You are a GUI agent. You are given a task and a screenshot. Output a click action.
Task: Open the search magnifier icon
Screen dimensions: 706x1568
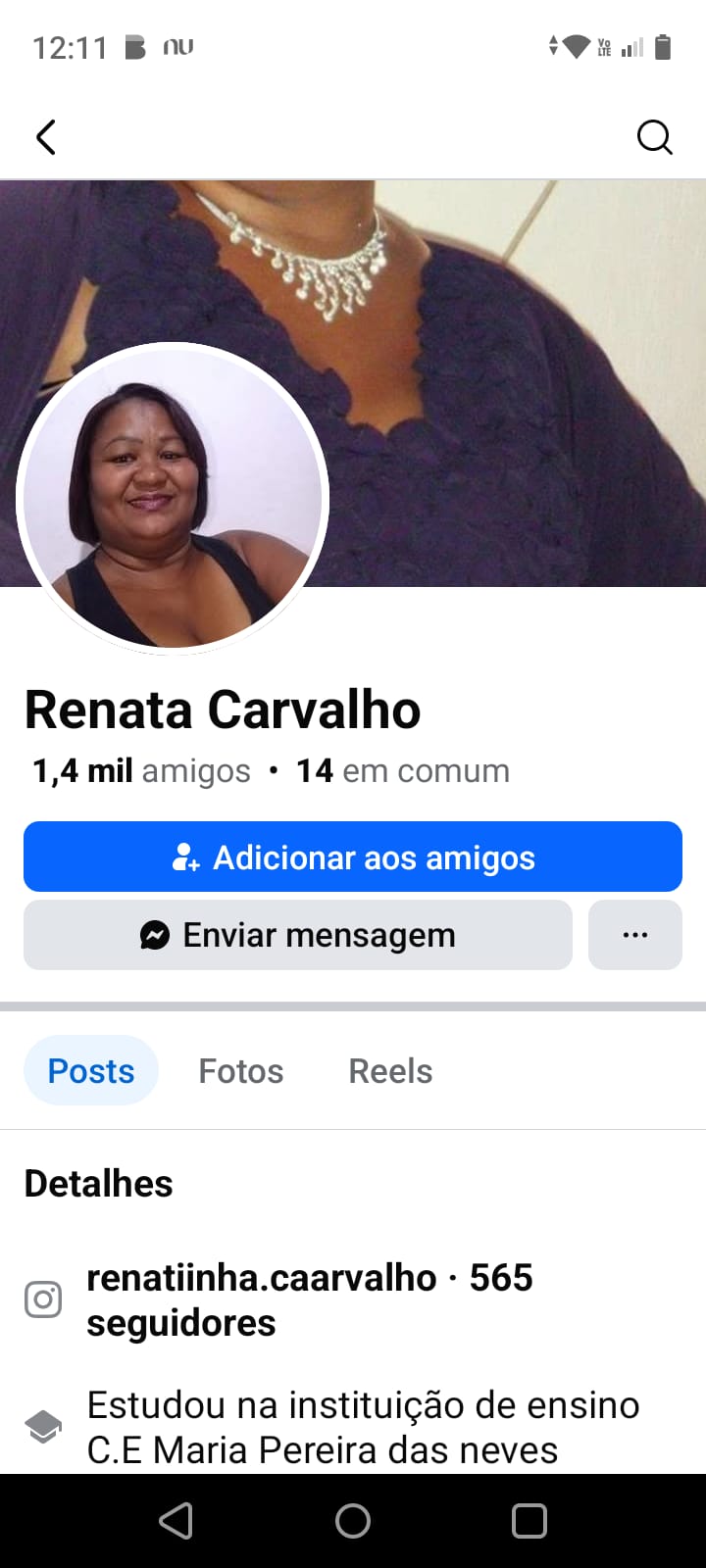[x=654, y=137]
